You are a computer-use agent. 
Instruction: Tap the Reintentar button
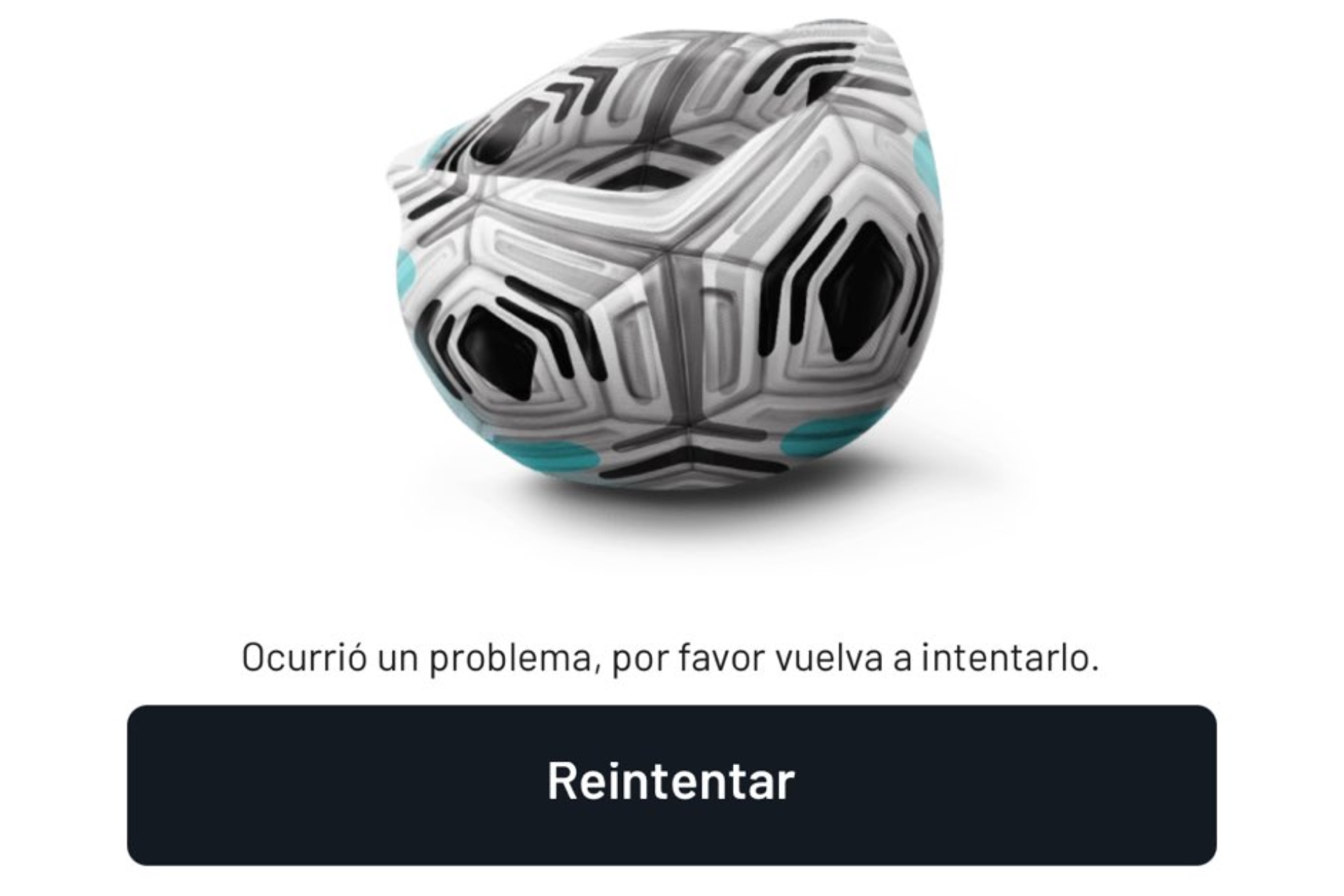(671, 785)
